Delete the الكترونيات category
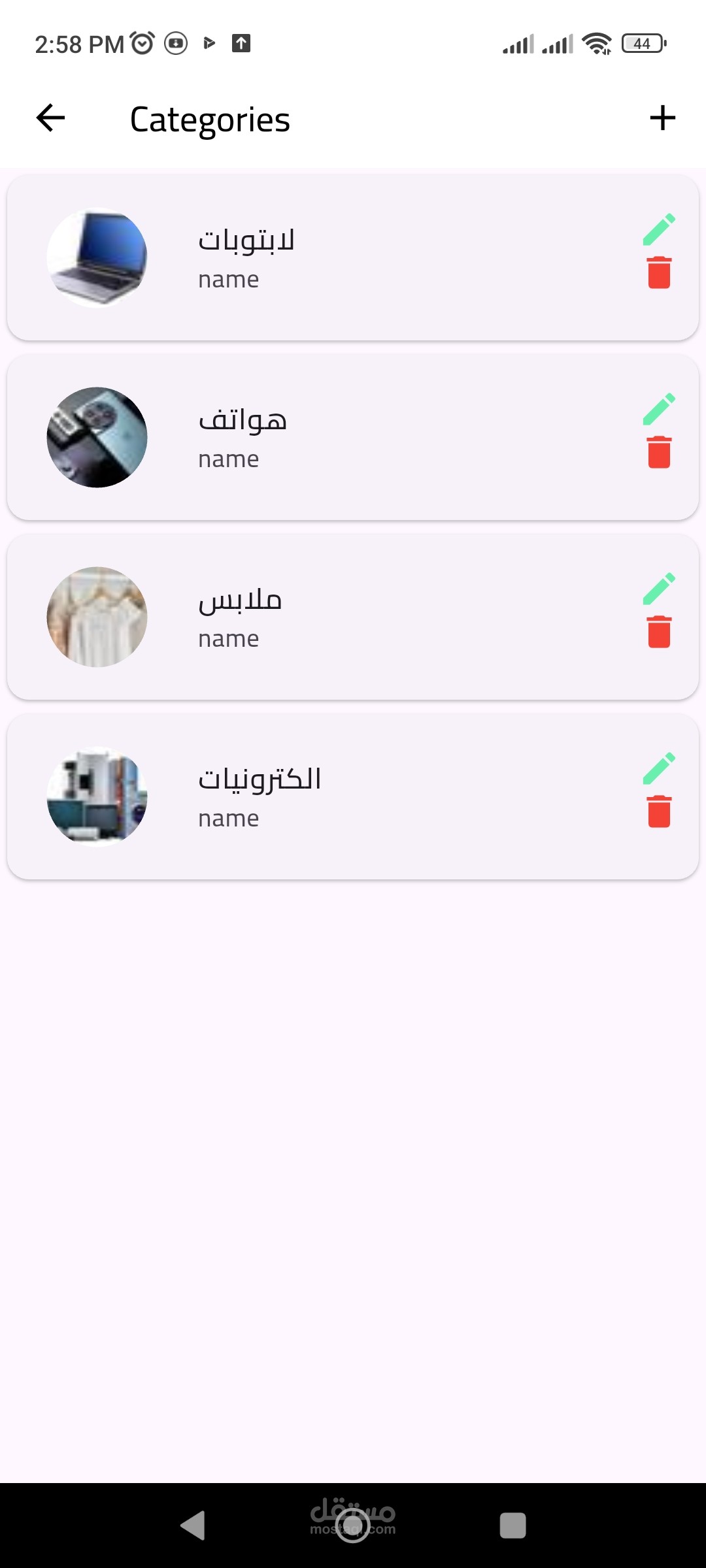Viewport: 706px width, 1568px height. 659,811
